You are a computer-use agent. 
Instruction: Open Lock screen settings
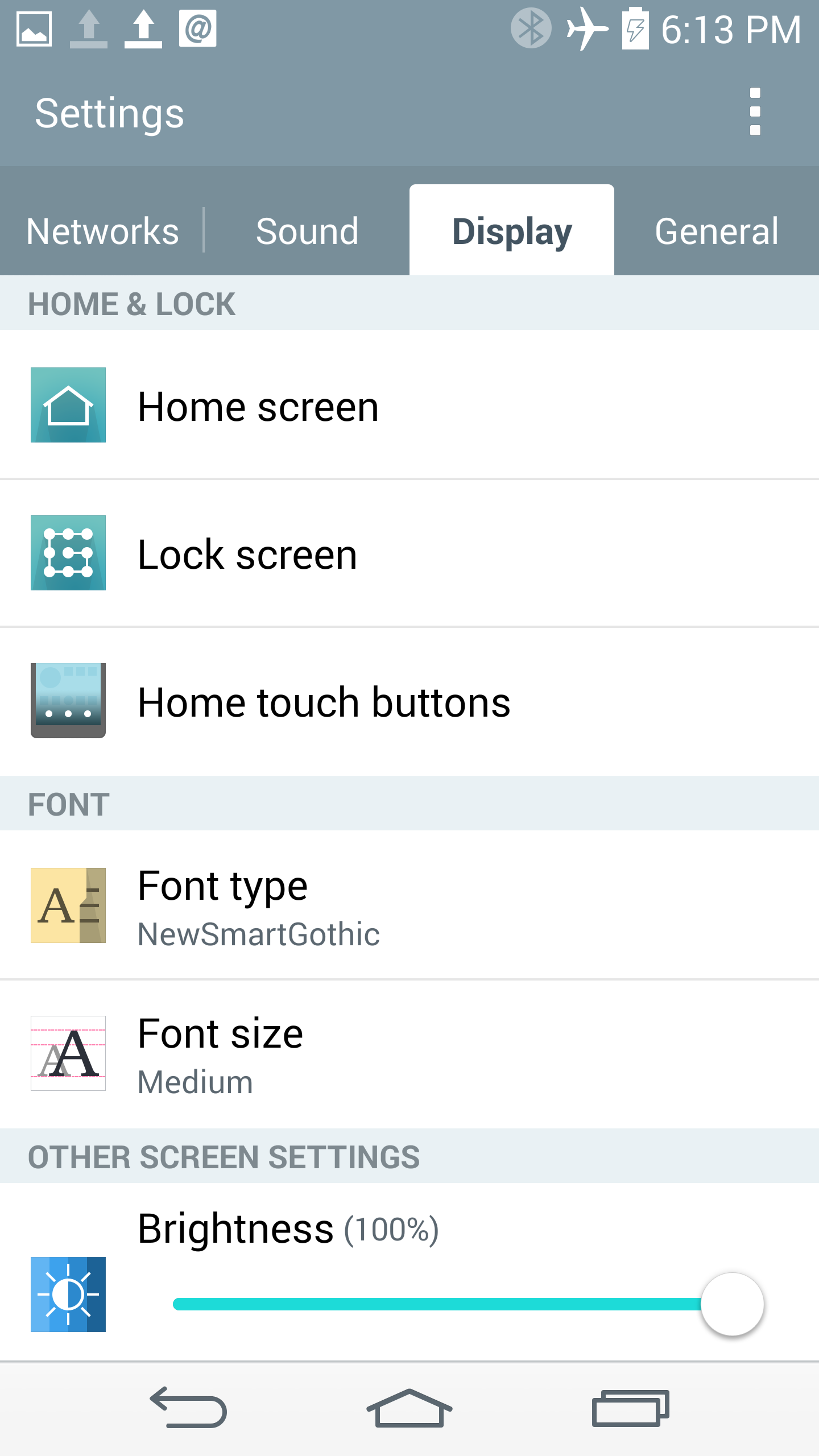pos(409,554)
